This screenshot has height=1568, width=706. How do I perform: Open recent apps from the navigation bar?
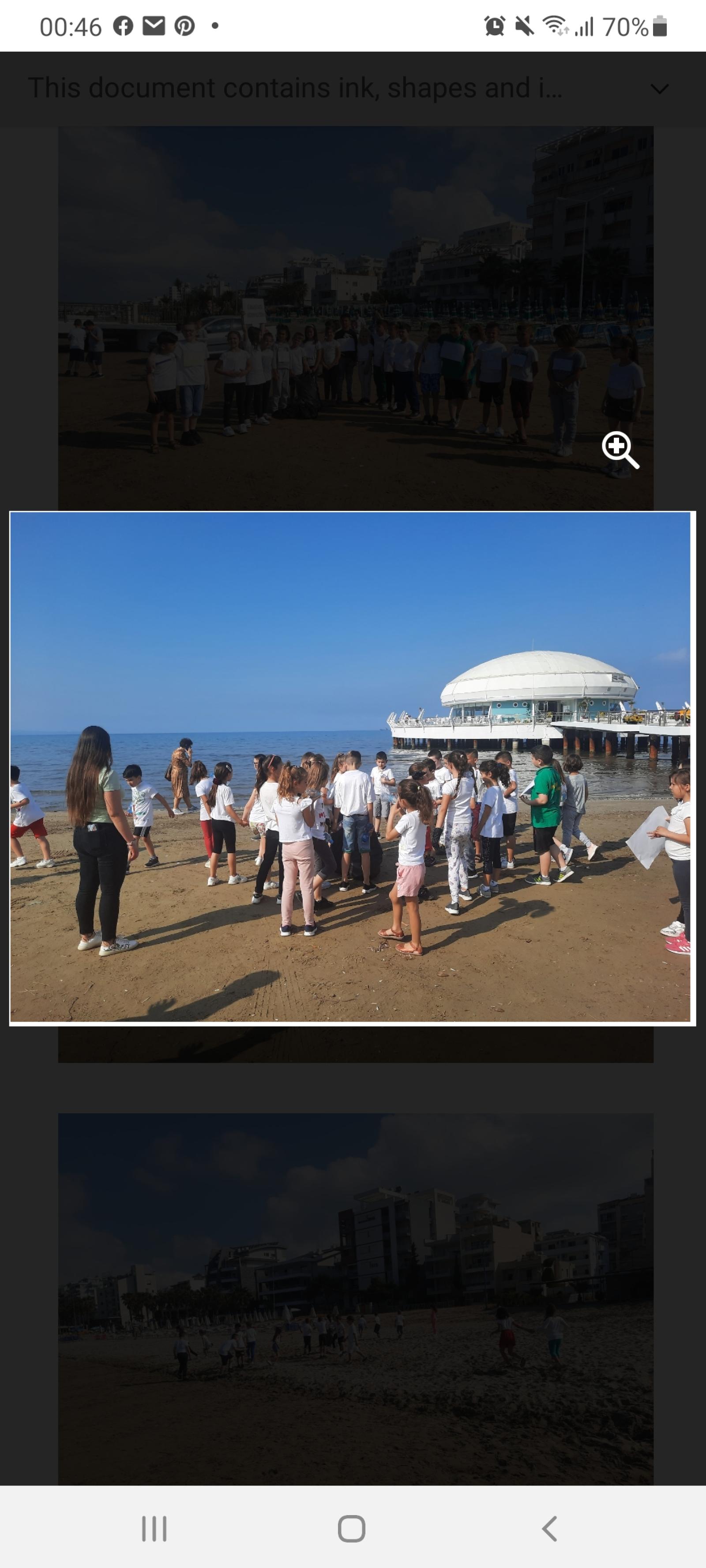pos(154,1528)
